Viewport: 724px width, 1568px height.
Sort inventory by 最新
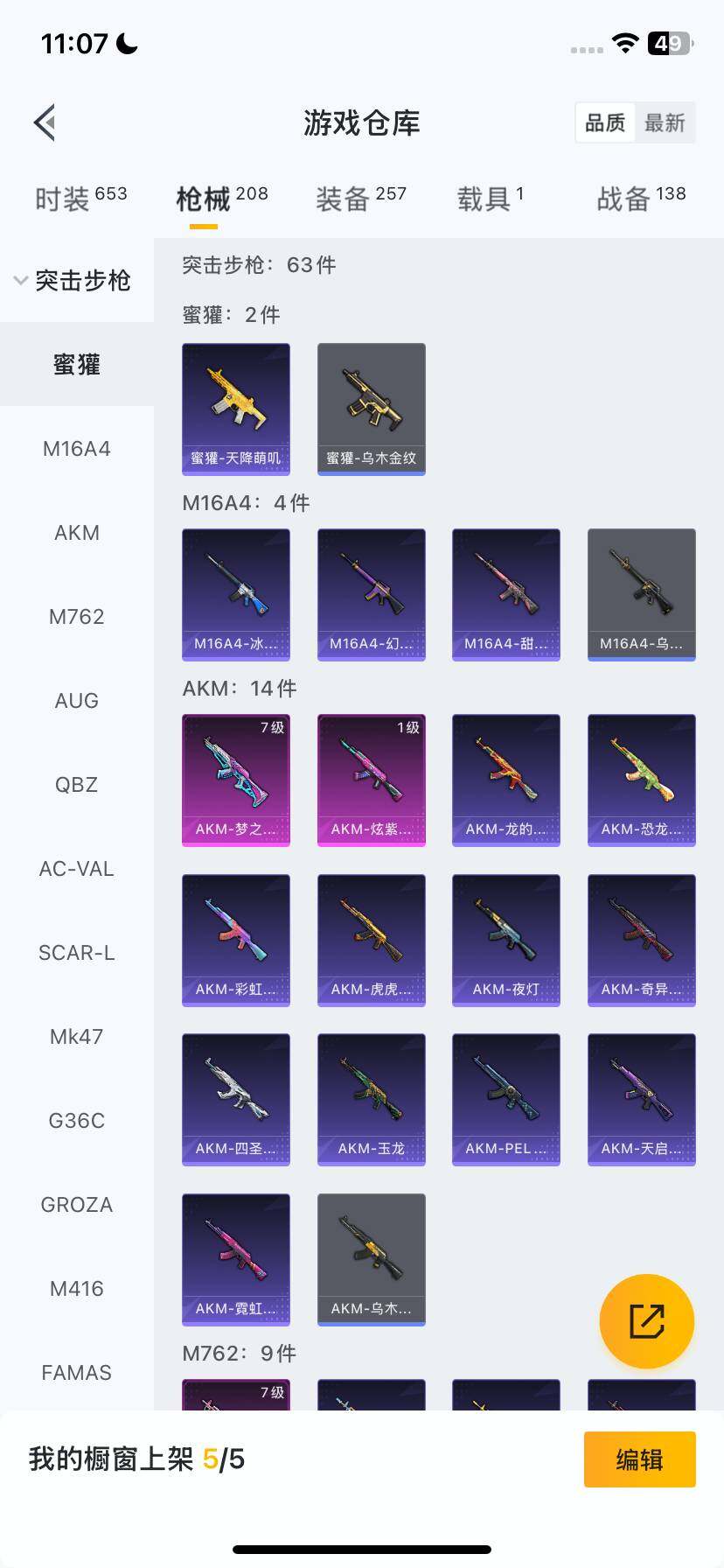coord(665,122)
